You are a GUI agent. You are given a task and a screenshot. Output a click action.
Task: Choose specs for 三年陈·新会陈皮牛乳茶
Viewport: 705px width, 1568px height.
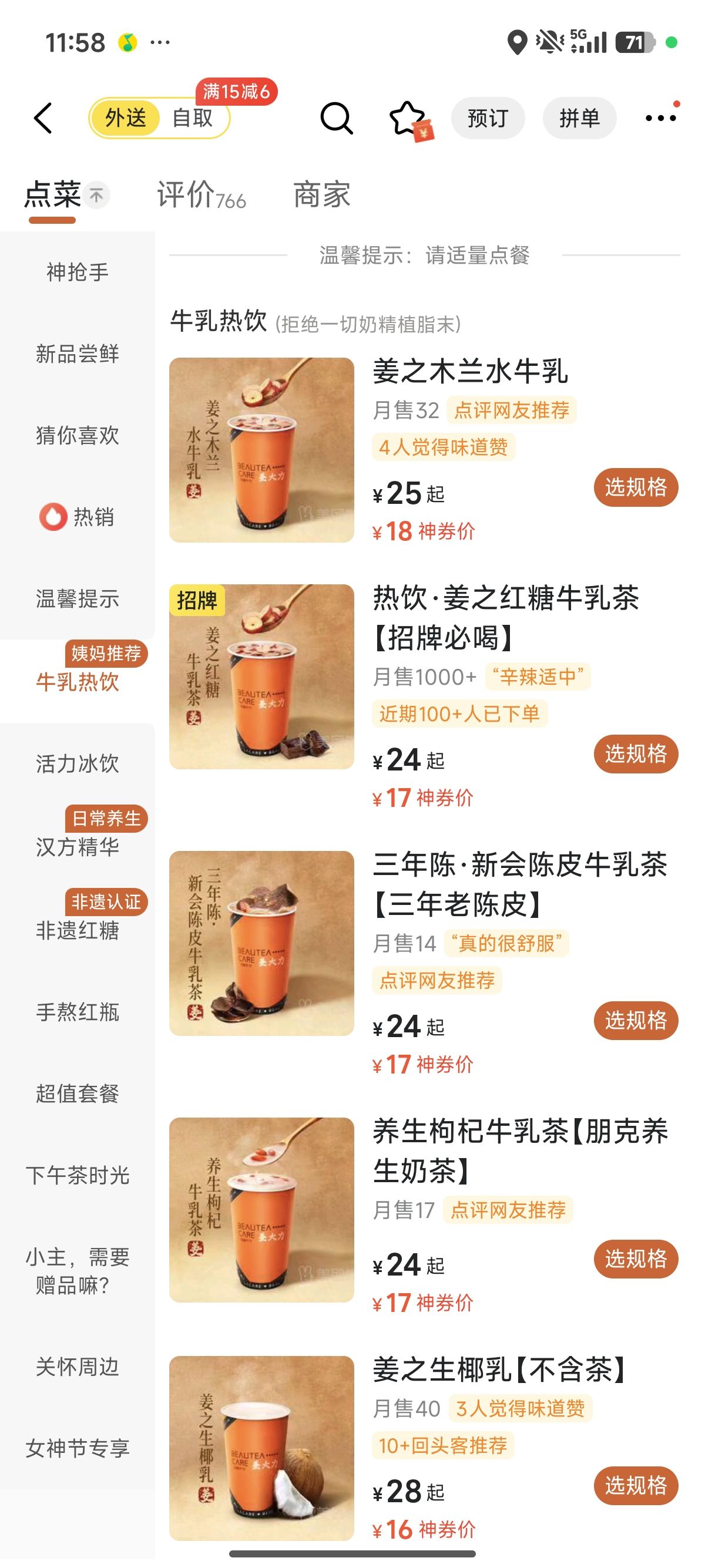coord(636,1020)
